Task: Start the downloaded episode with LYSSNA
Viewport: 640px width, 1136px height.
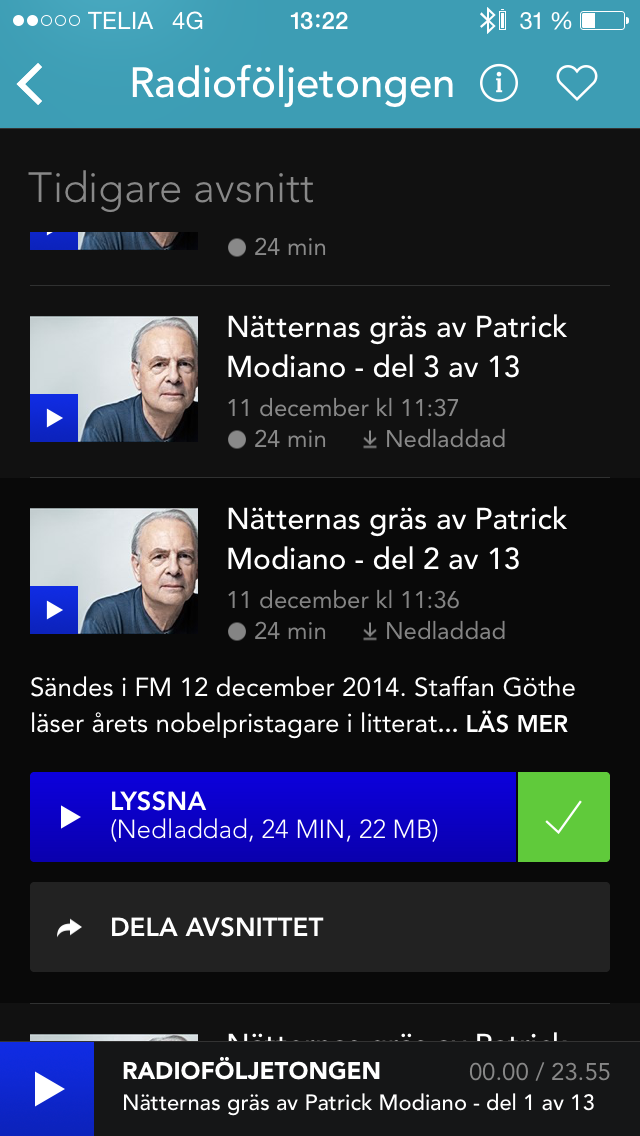Action: tap(273, 816)
